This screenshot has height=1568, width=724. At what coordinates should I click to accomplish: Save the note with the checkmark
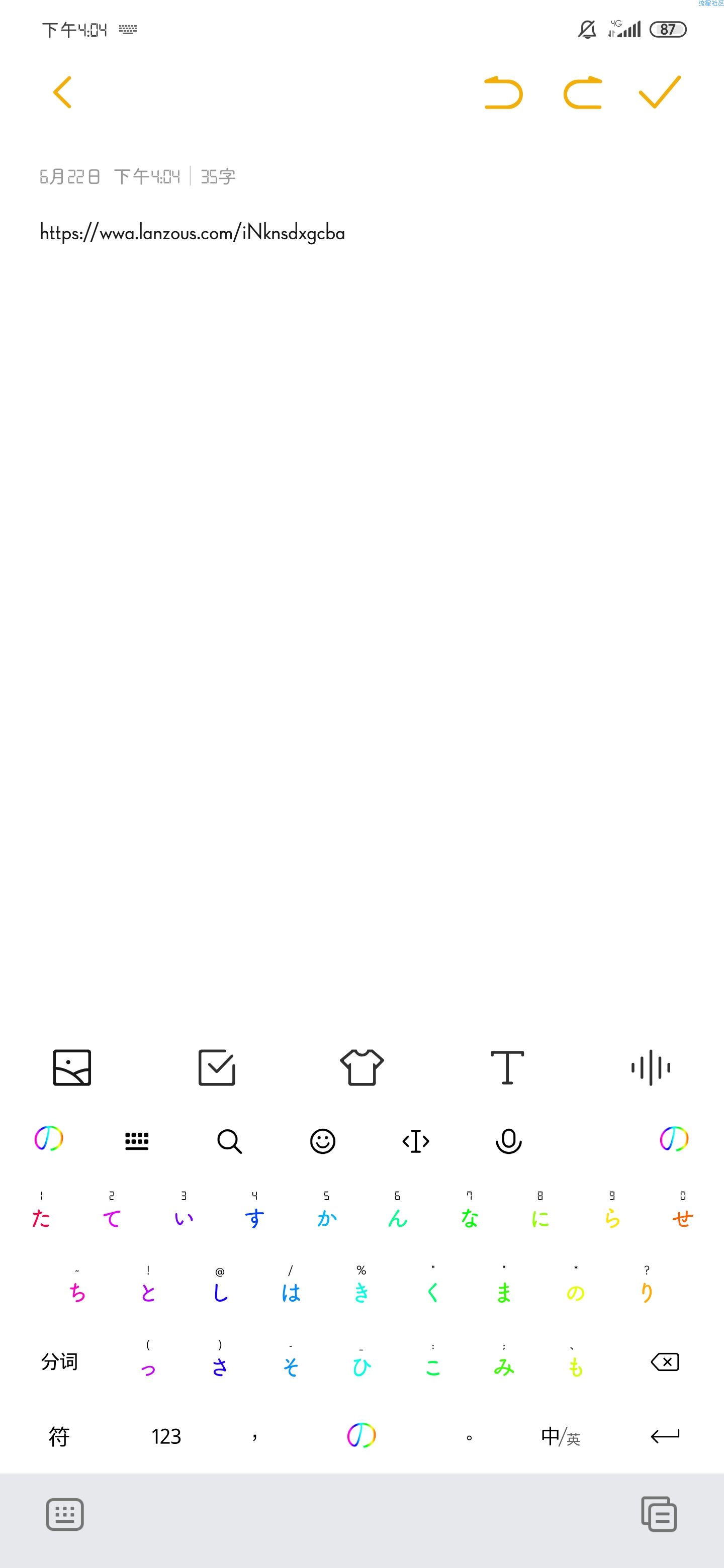point(660,92)
